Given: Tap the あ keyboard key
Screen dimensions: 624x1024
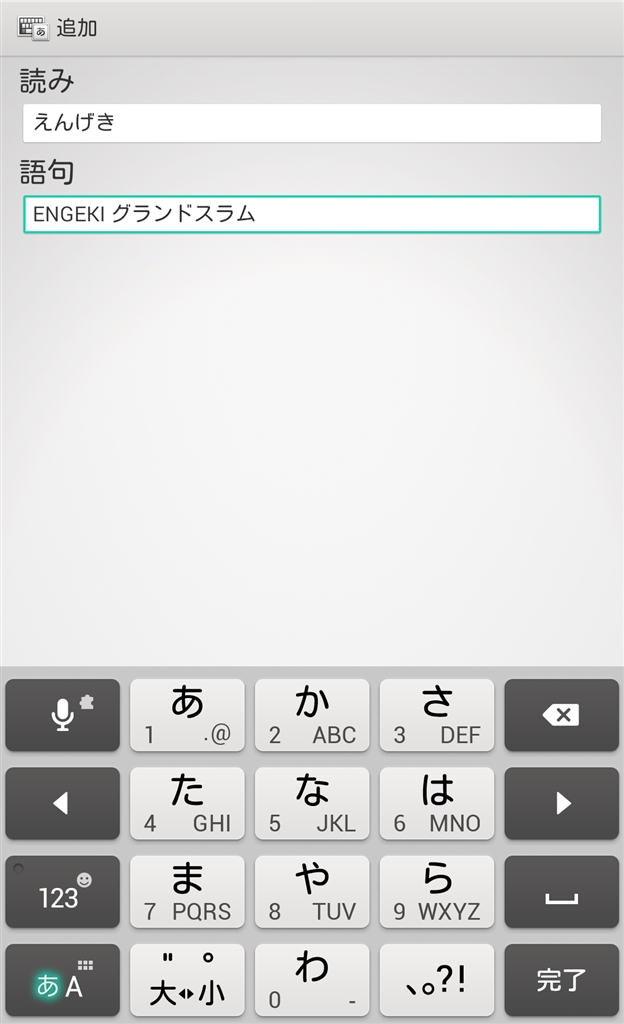Looking at the screenshot, I should tap(187, 715).
